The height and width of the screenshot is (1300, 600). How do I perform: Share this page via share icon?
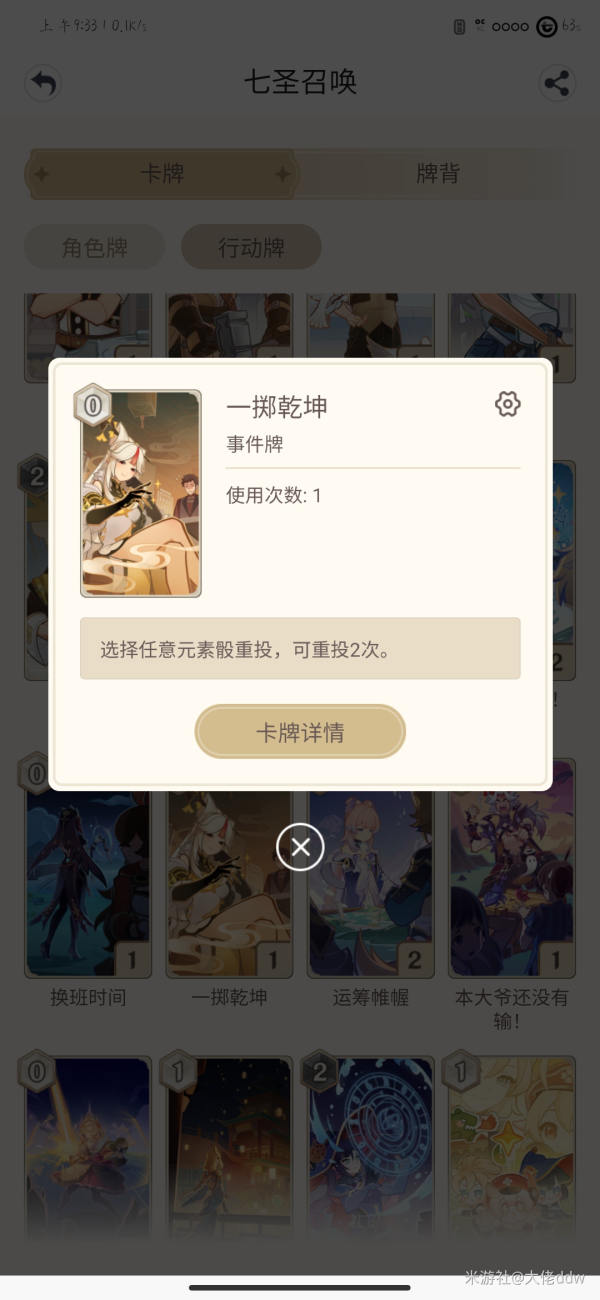point(556,83)
